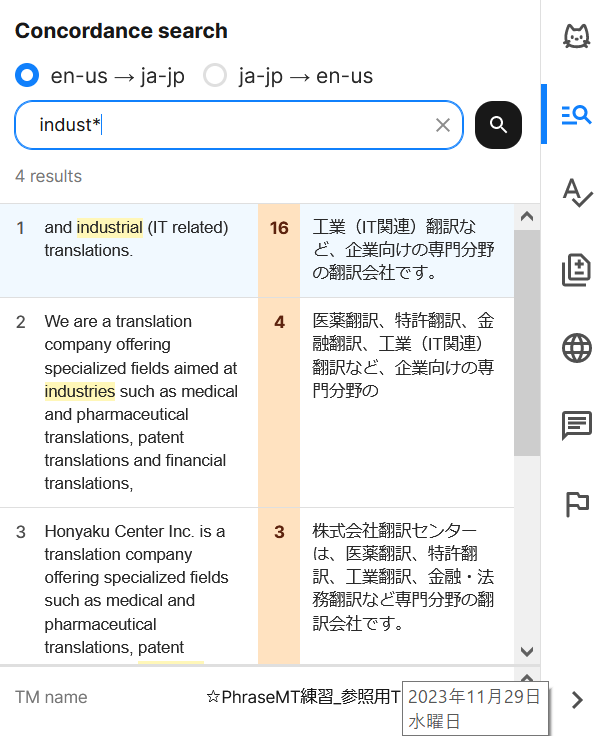Open the spell check panel

[x=577, y=192]
